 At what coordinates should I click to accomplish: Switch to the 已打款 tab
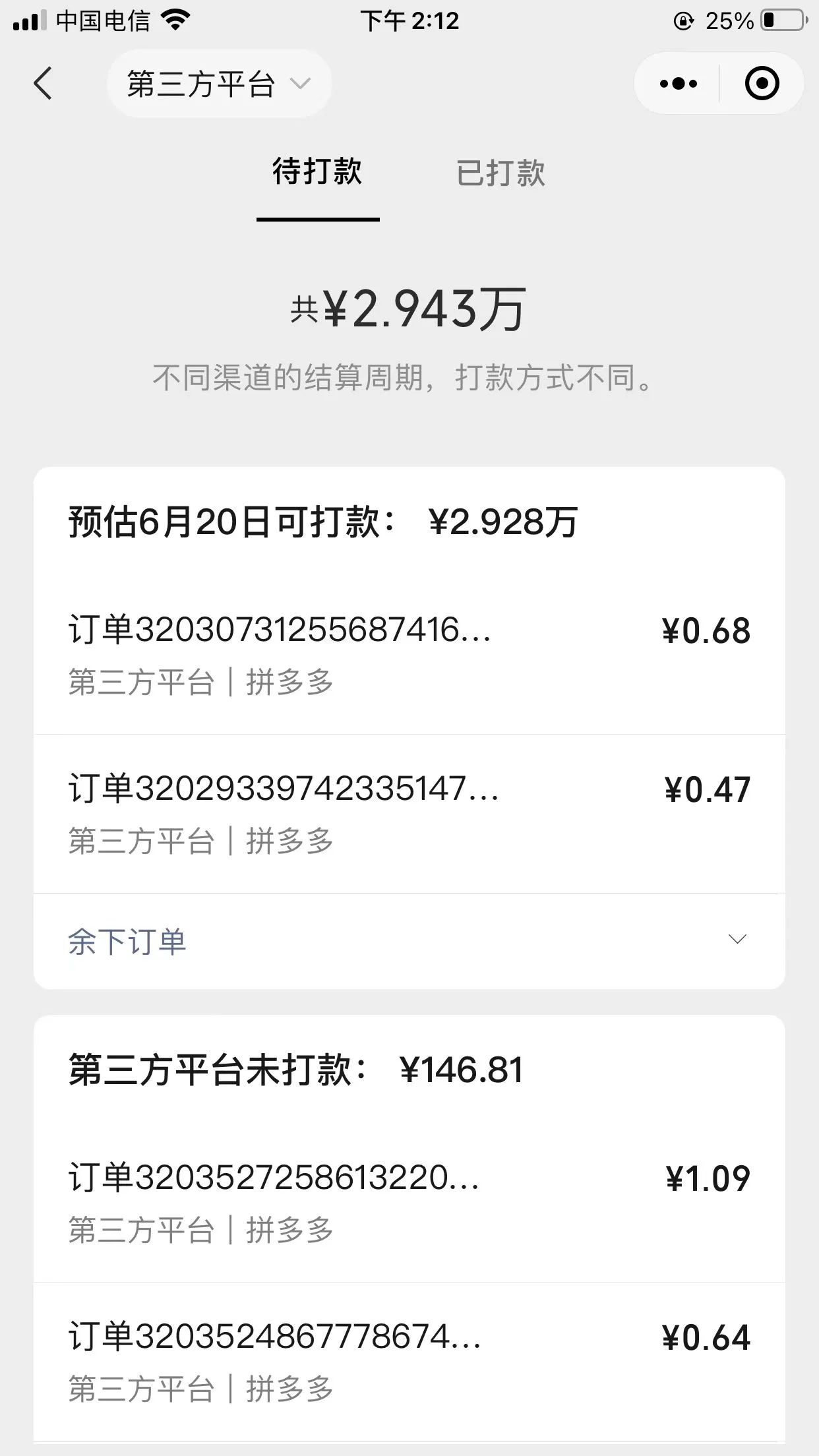click(501, 173)
